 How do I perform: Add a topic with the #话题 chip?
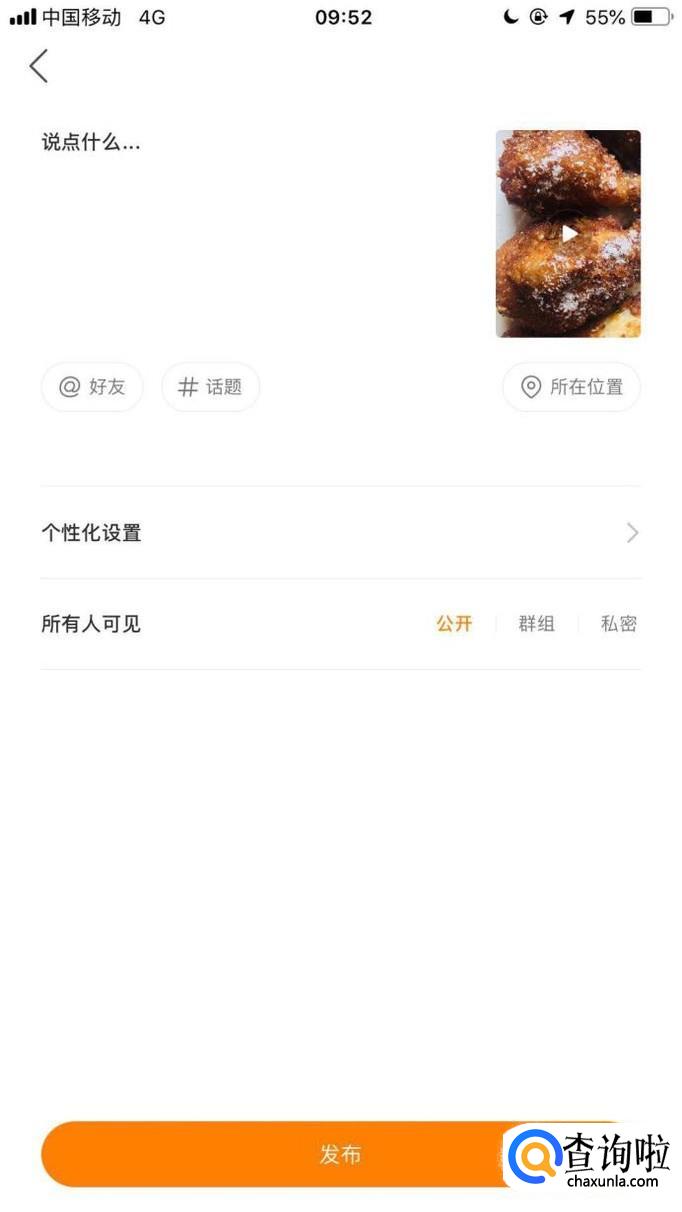click(210, 387)
